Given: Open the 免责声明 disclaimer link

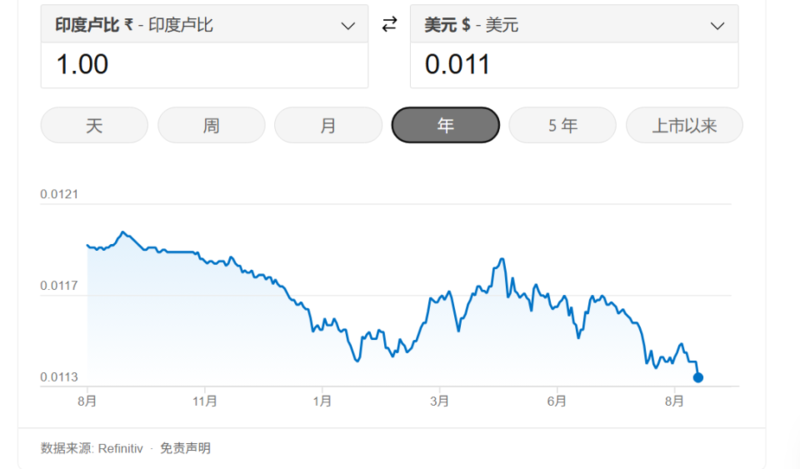Looking at the screenshot, I should pyautogui.click(x=185, y=448).
